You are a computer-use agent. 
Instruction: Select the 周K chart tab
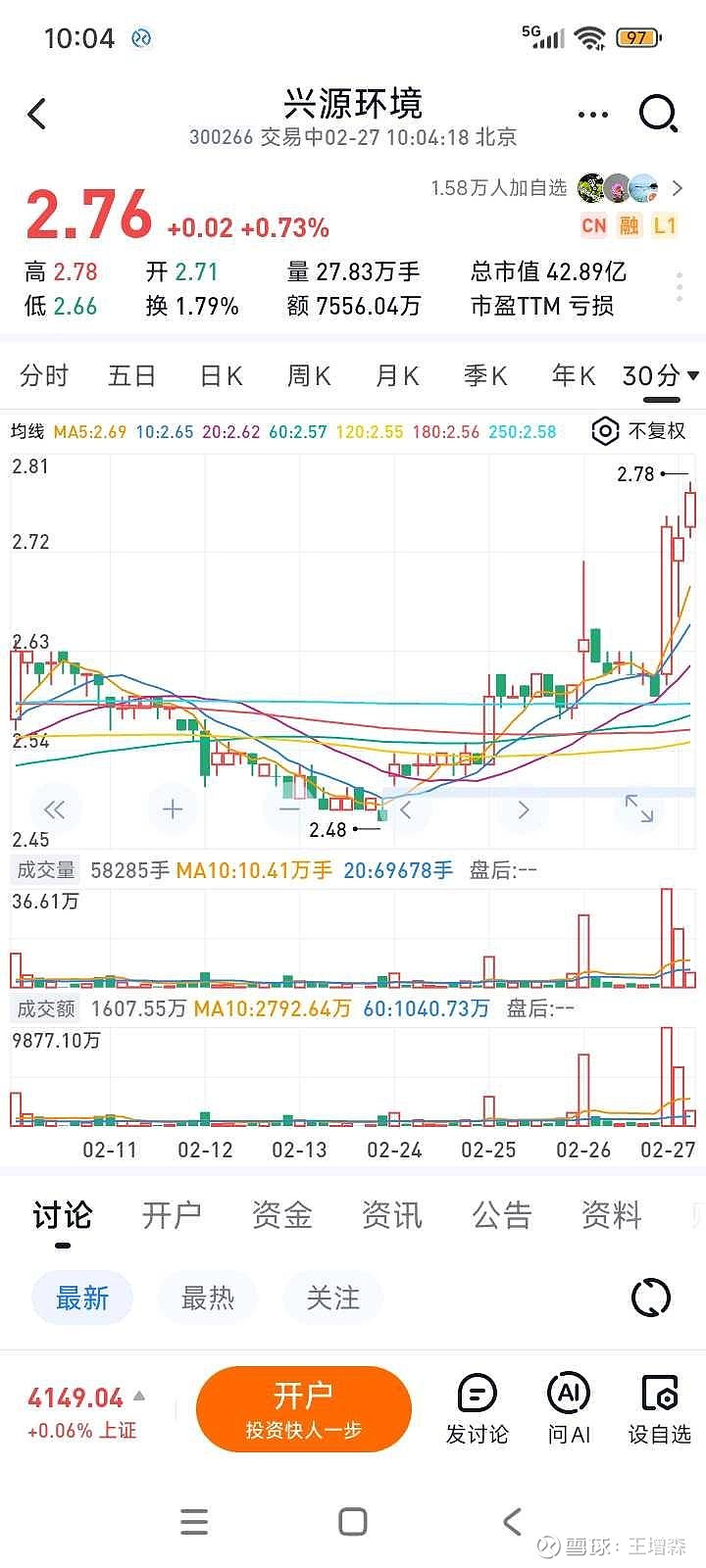[x=309, y=376]
